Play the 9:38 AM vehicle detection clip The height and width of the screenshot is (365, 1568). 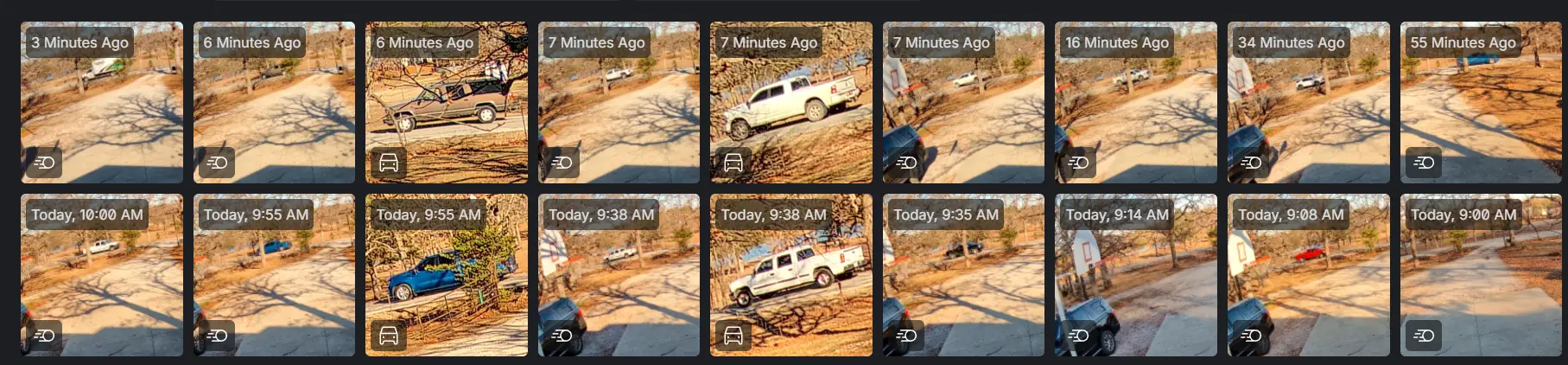click(x=790, y=275)
